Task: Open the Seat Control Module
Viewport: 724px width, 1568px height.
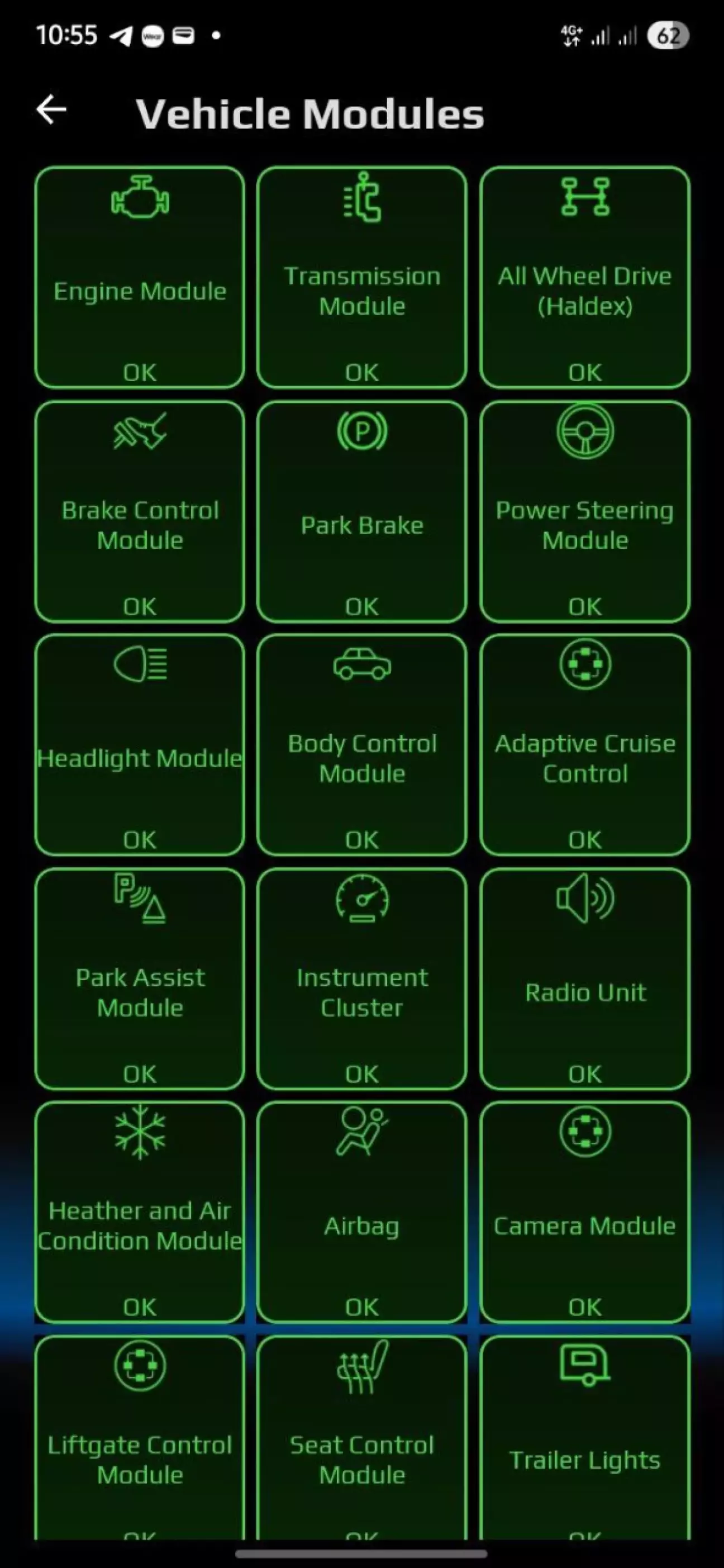Action: (362, 1438)
